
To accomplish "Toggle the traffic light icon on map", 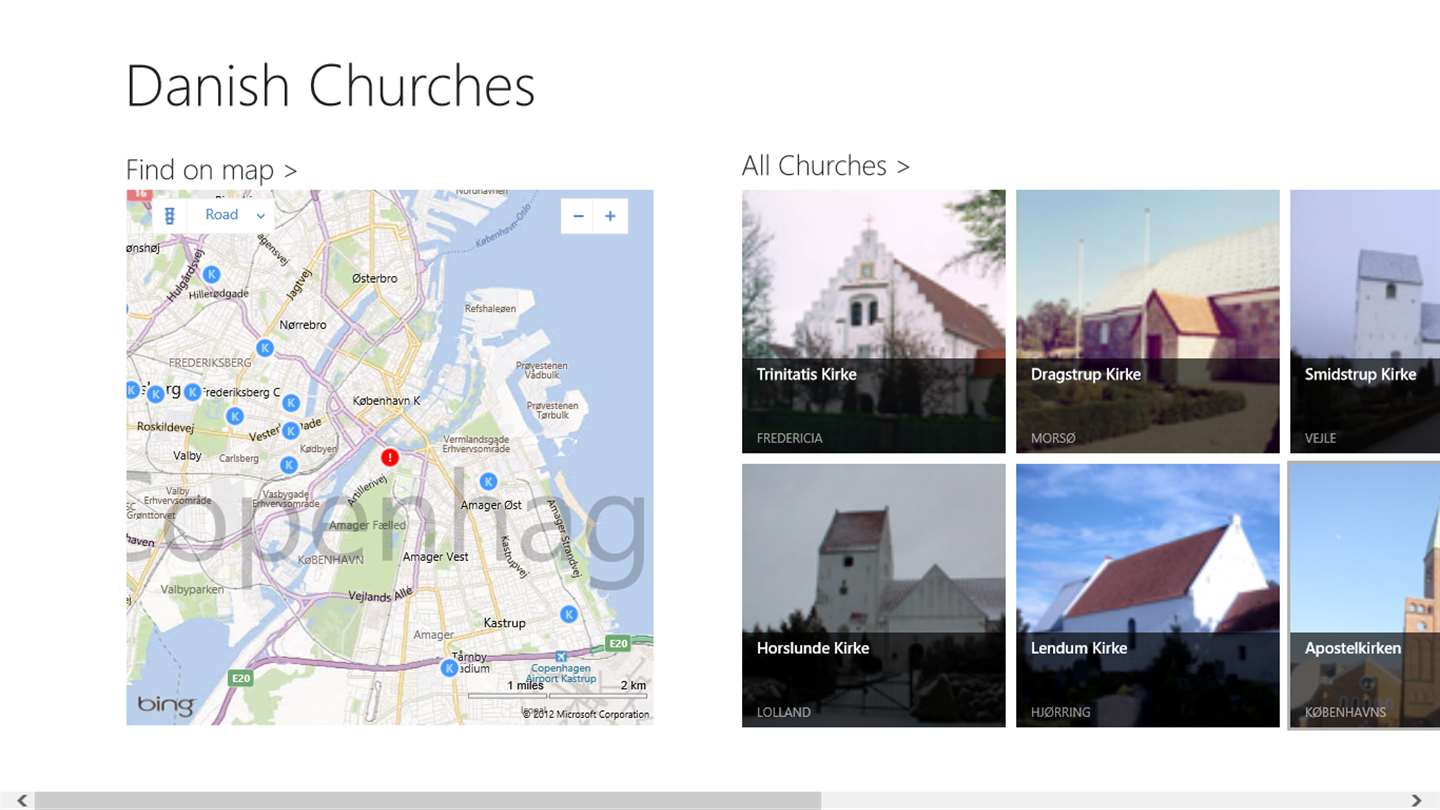I will pyautogui.click(x=170, y=215).
